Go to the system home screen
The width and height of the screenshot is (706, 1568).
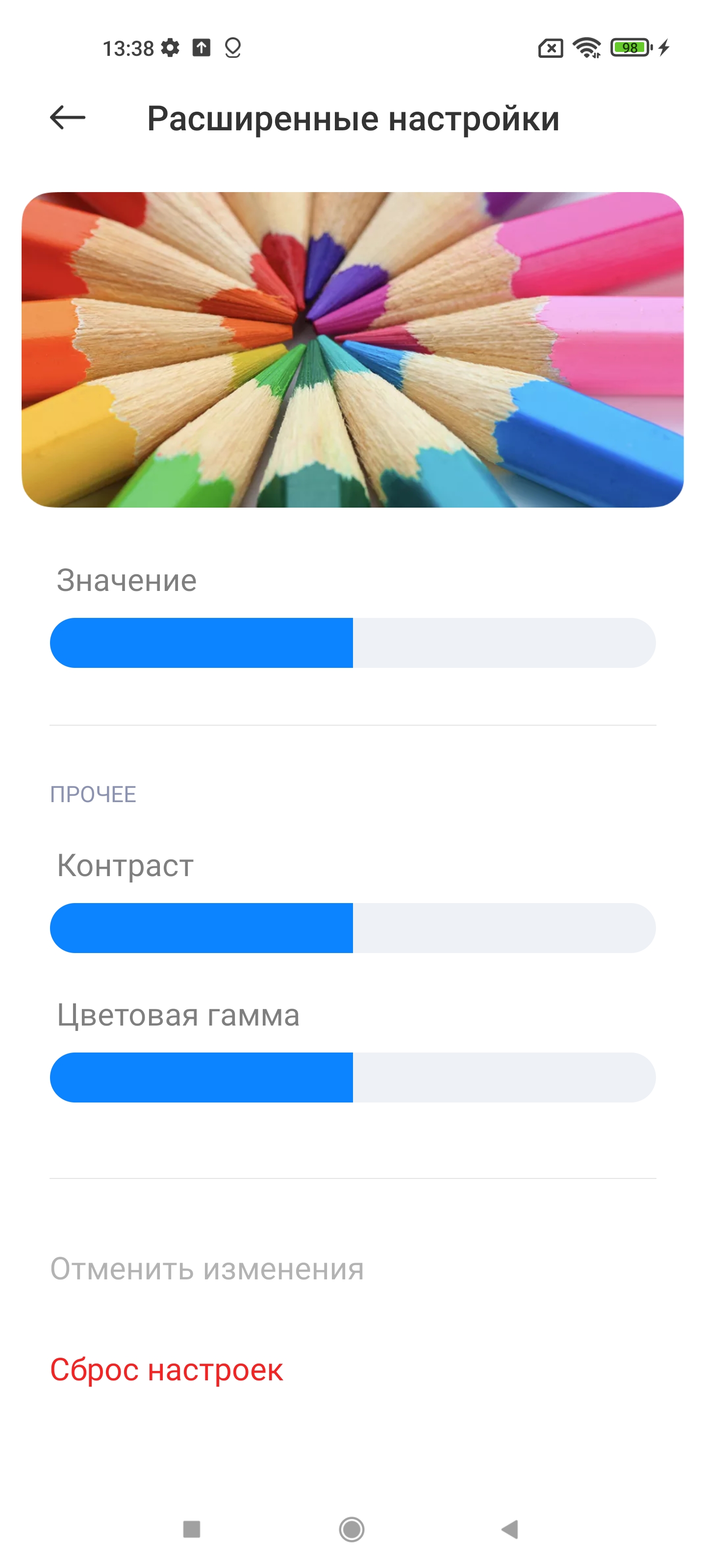point(352,1528)
